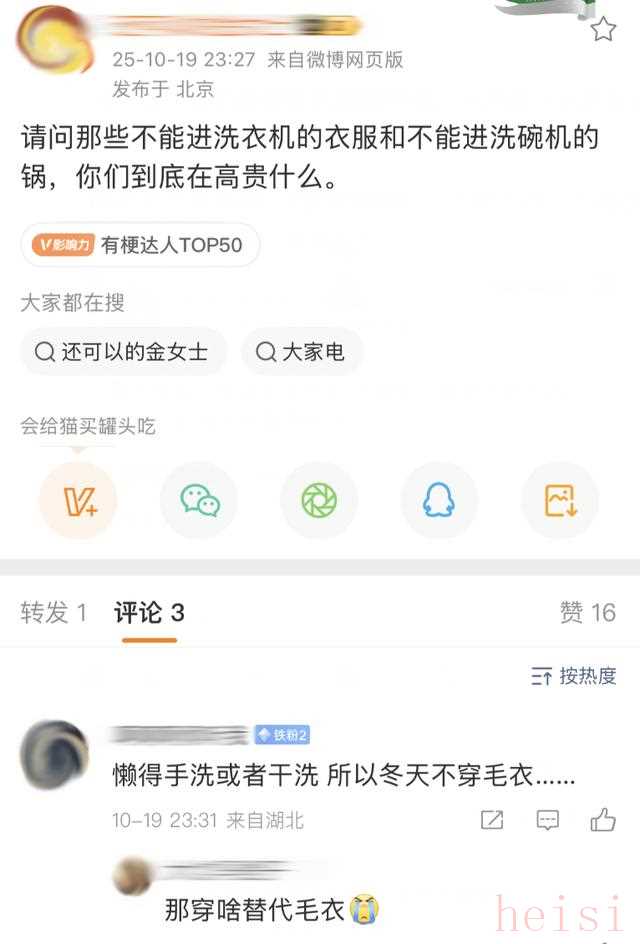
Task: Switch to the 转发 1 tab
Action: coord(54,612)
